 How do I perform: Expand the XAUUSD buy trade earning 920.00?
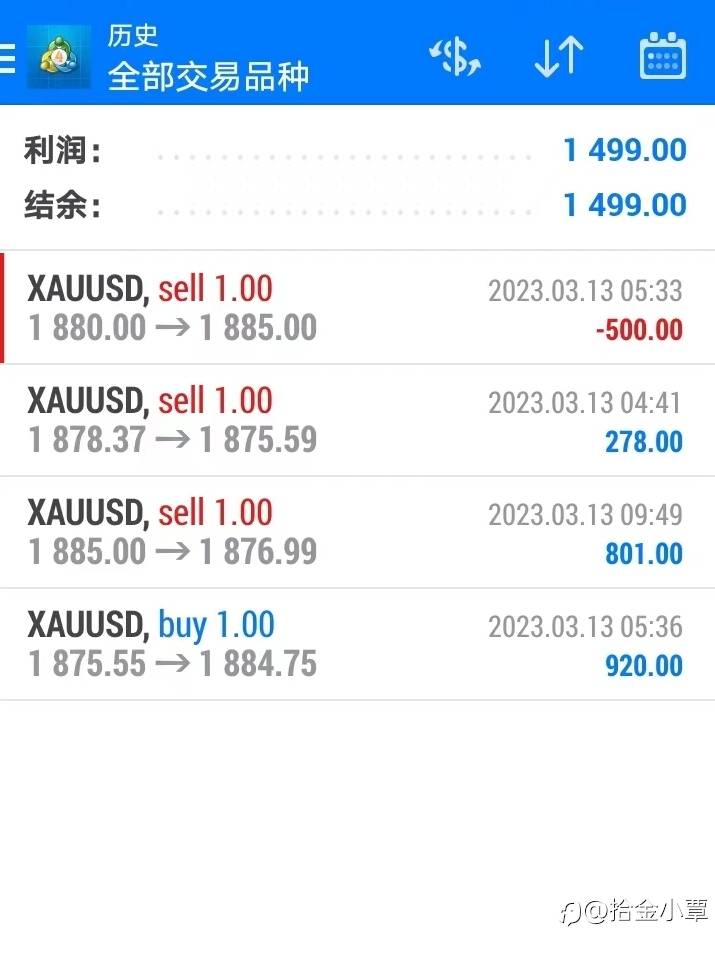point(357,644)
